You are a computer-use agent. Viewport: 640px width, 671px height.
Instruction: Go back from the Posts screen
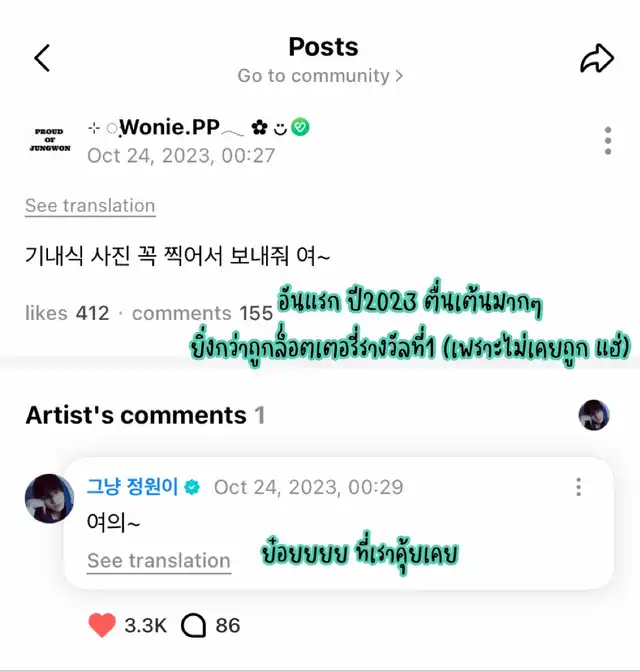42,58
